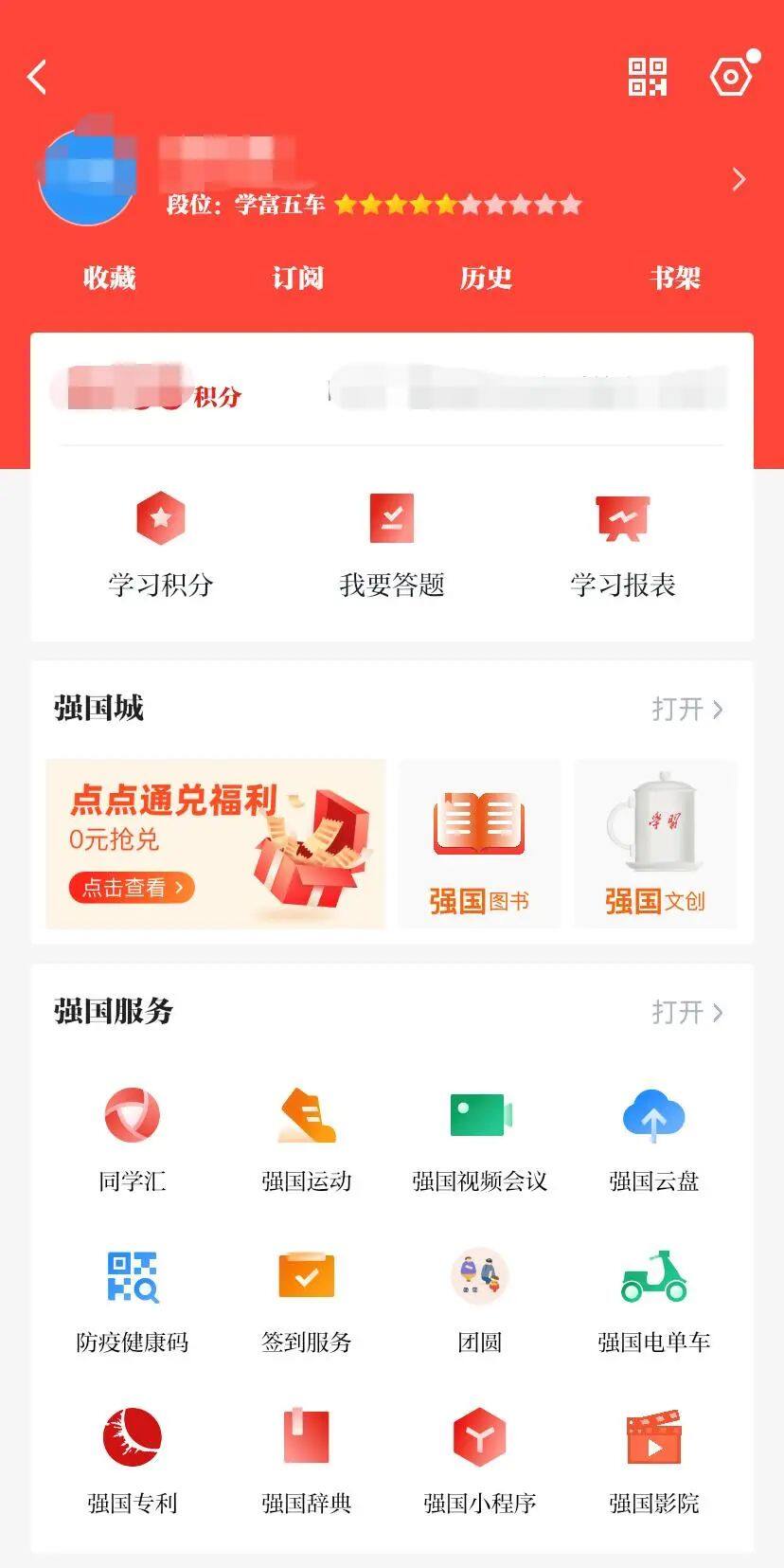Screen dimensions: 784x1568
Task: Switch to the 订阅 tab
Action: (x=297, y=278)
